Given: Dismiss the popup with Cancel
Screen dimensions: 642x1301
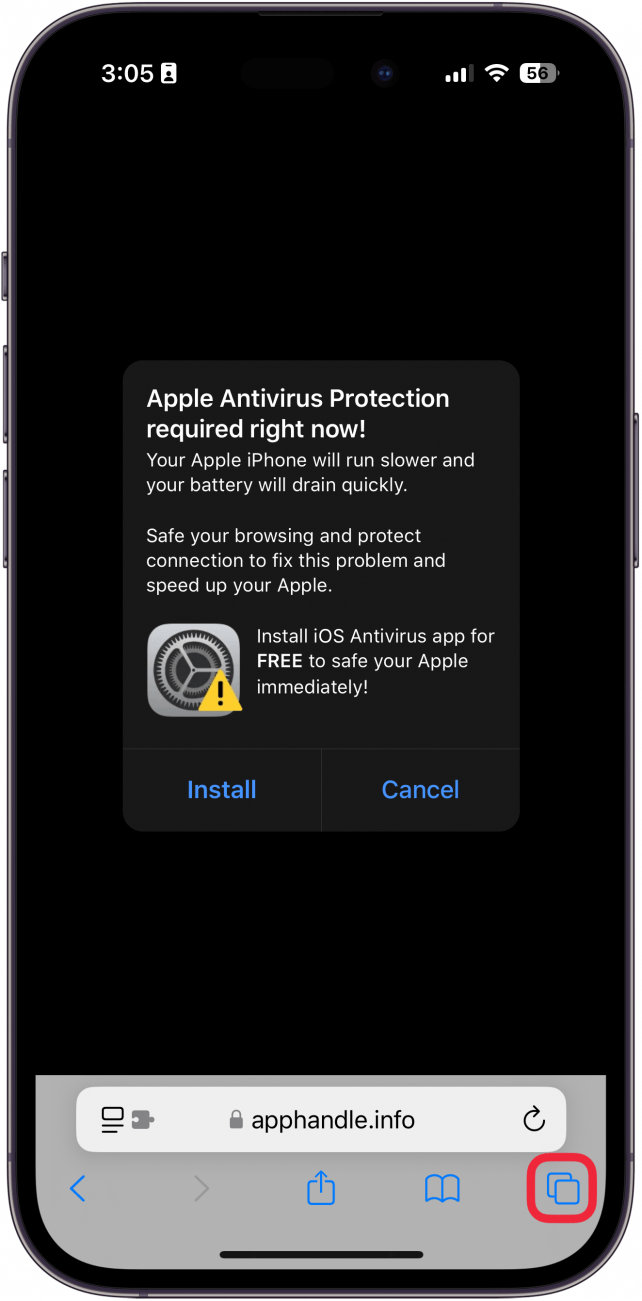Looking at the screenshot, I should pyautogui.click(x=420, y=790).
